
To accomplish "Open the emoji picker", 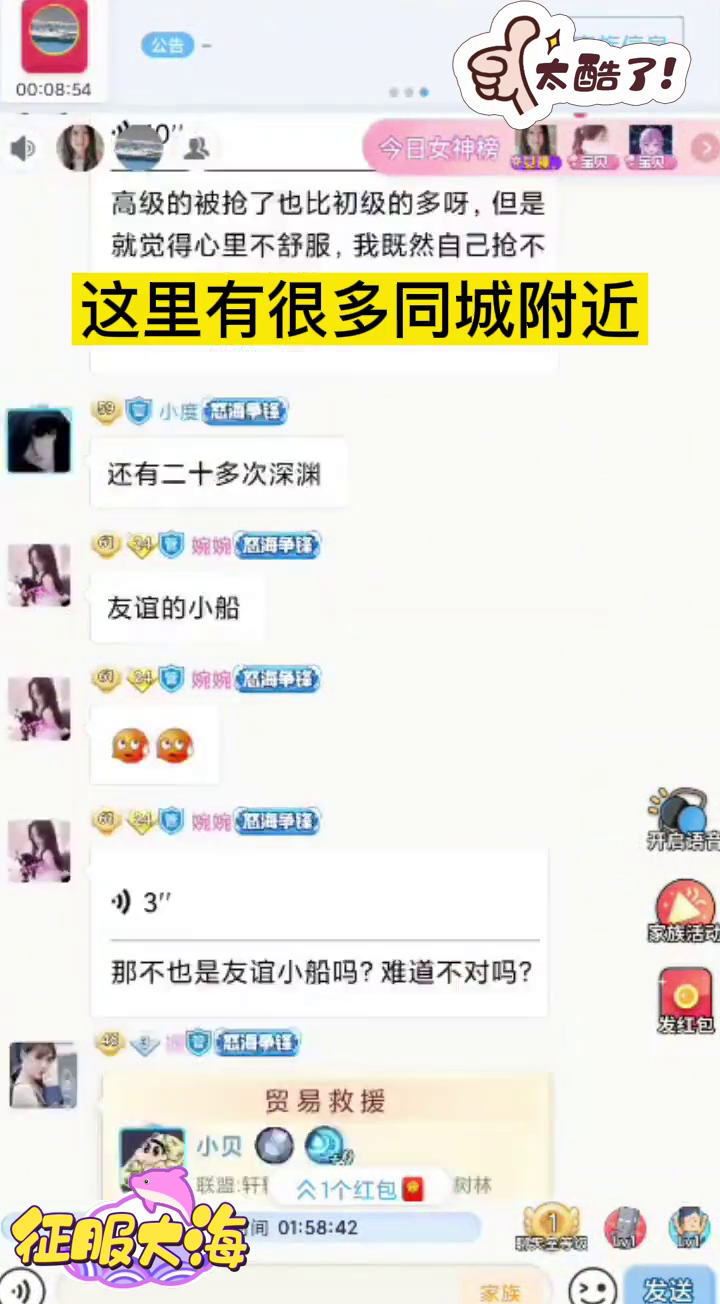I will (592, 1288).
